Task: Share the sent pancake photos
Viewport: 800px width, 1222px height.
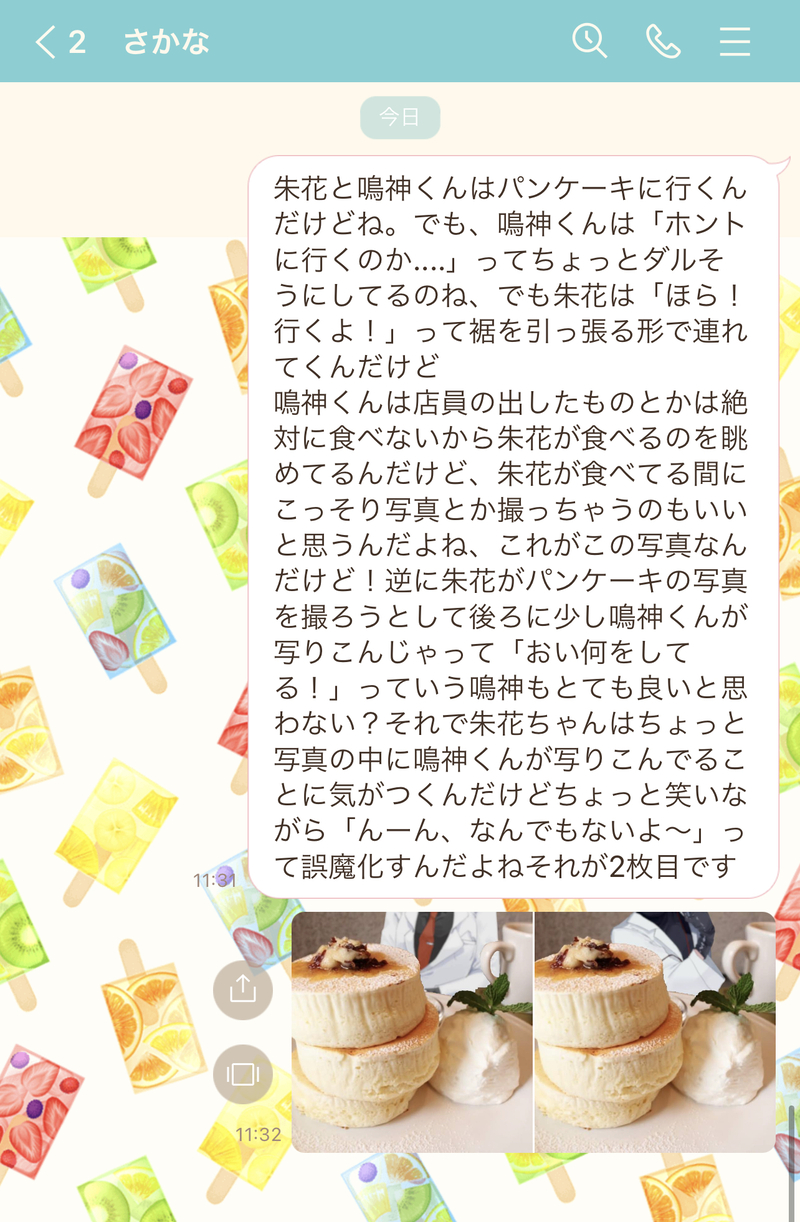Action: coord(243,990)
